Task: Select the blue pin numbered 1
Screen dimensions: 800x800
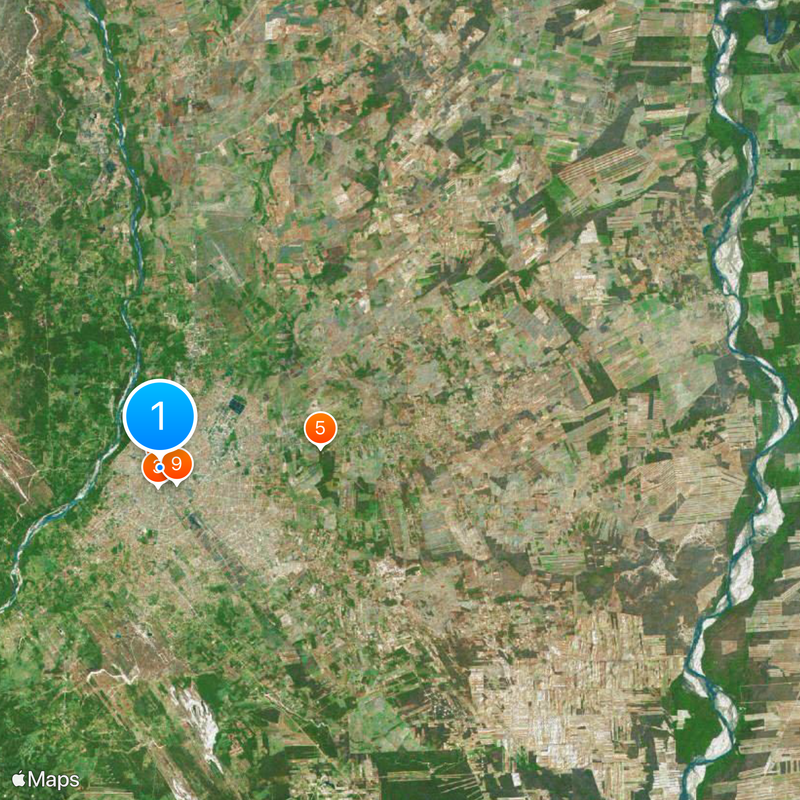Action: coord(159,415)
